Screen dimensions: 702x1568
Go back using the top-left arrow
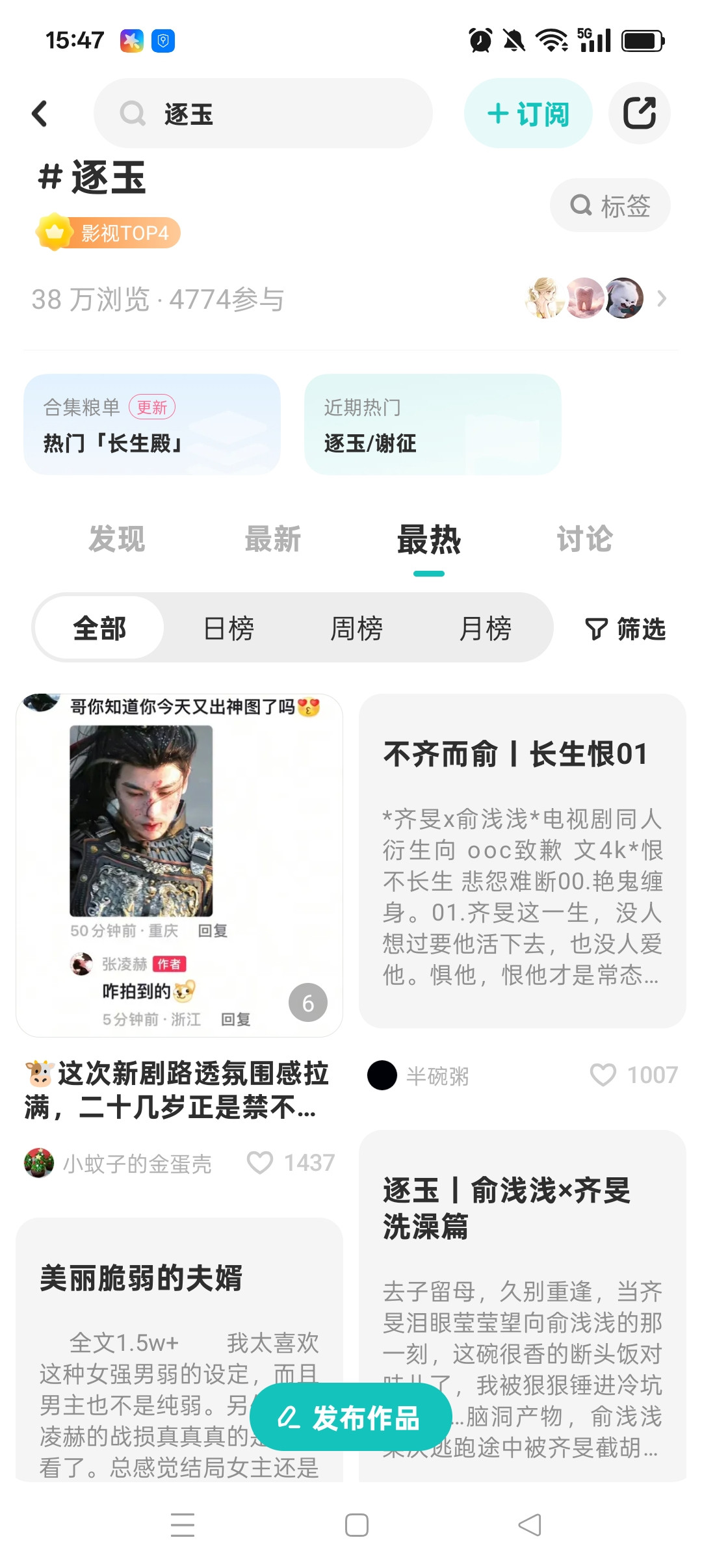pos(40,114)
